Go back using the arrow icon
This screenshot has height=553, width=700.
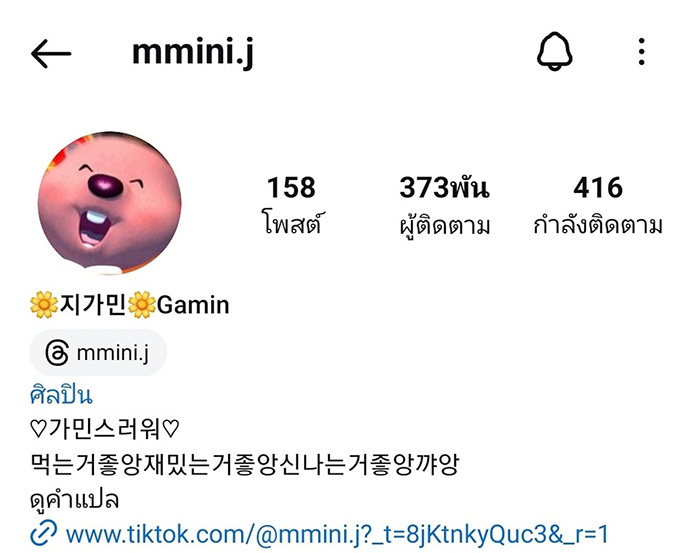51,53
